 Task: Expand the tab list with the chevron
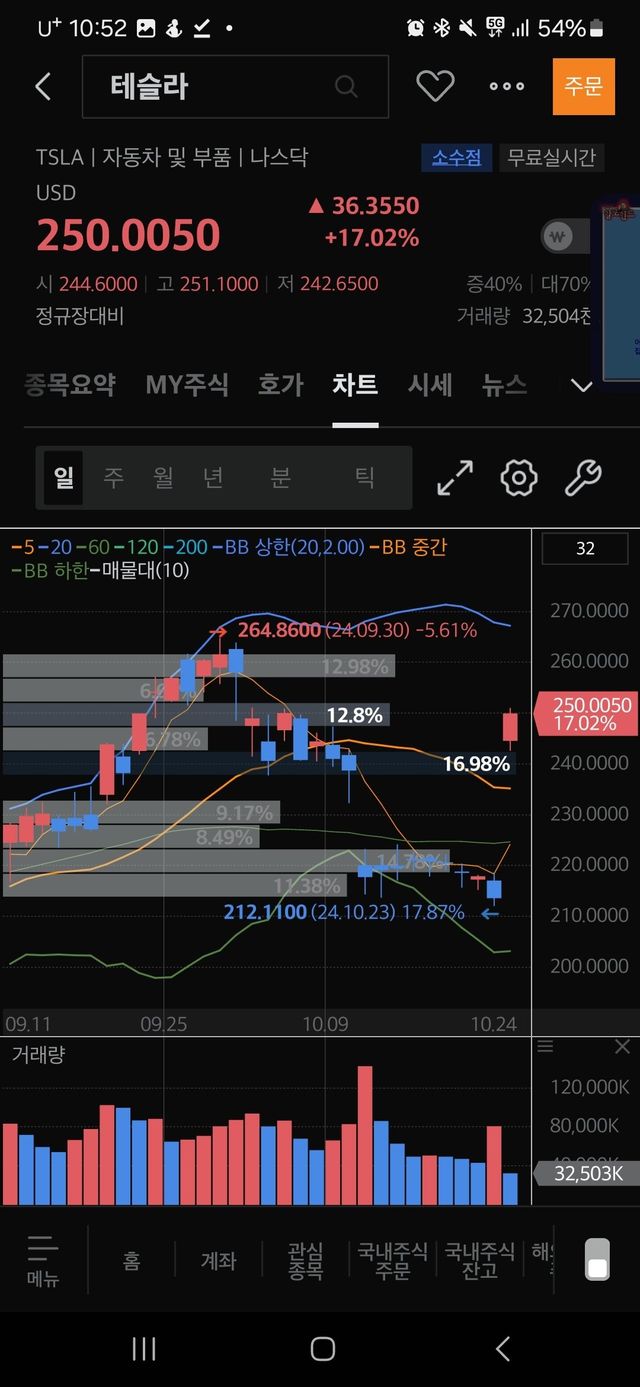(581, 386)
